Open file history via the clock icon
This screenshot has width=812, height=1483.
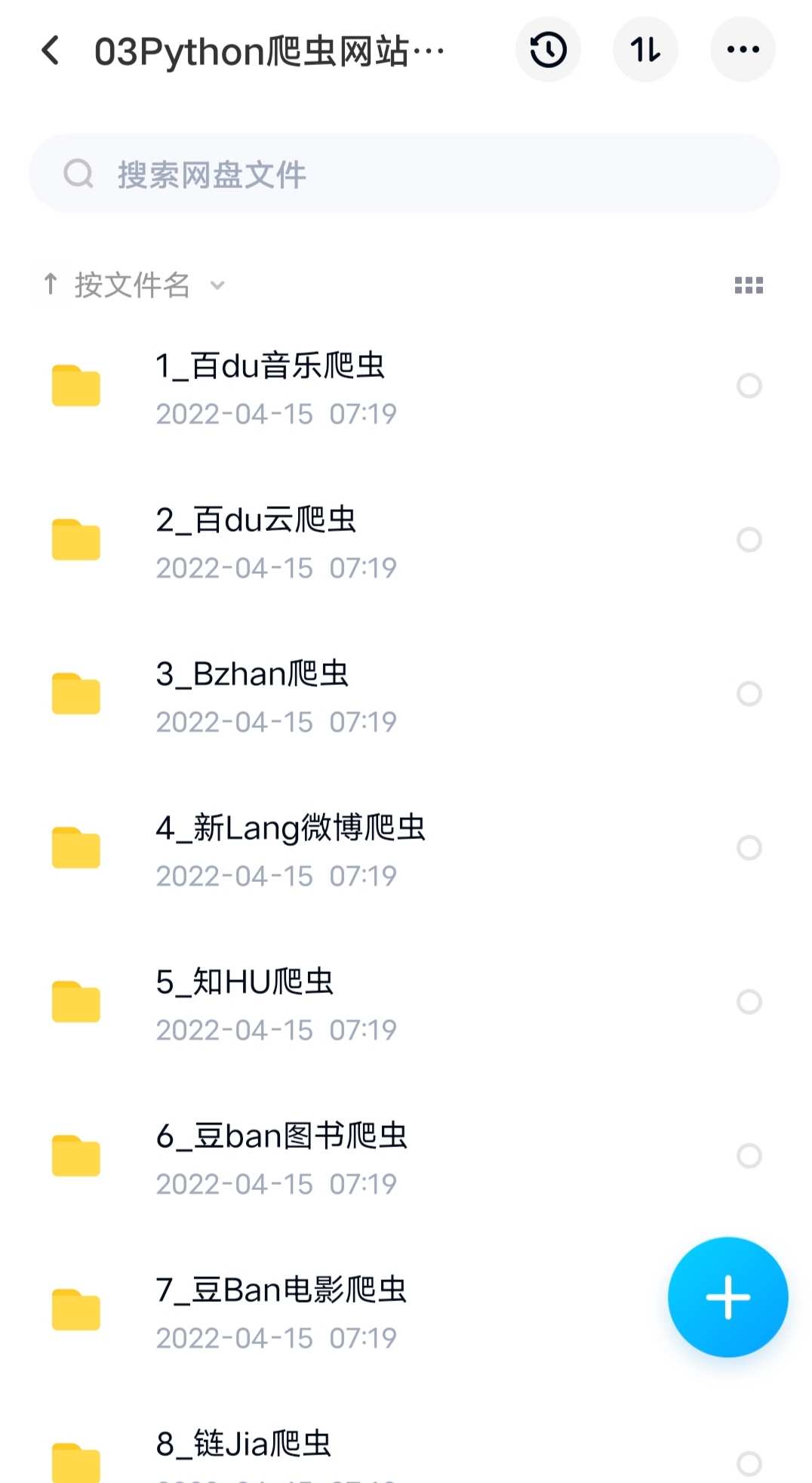(548, 48)
